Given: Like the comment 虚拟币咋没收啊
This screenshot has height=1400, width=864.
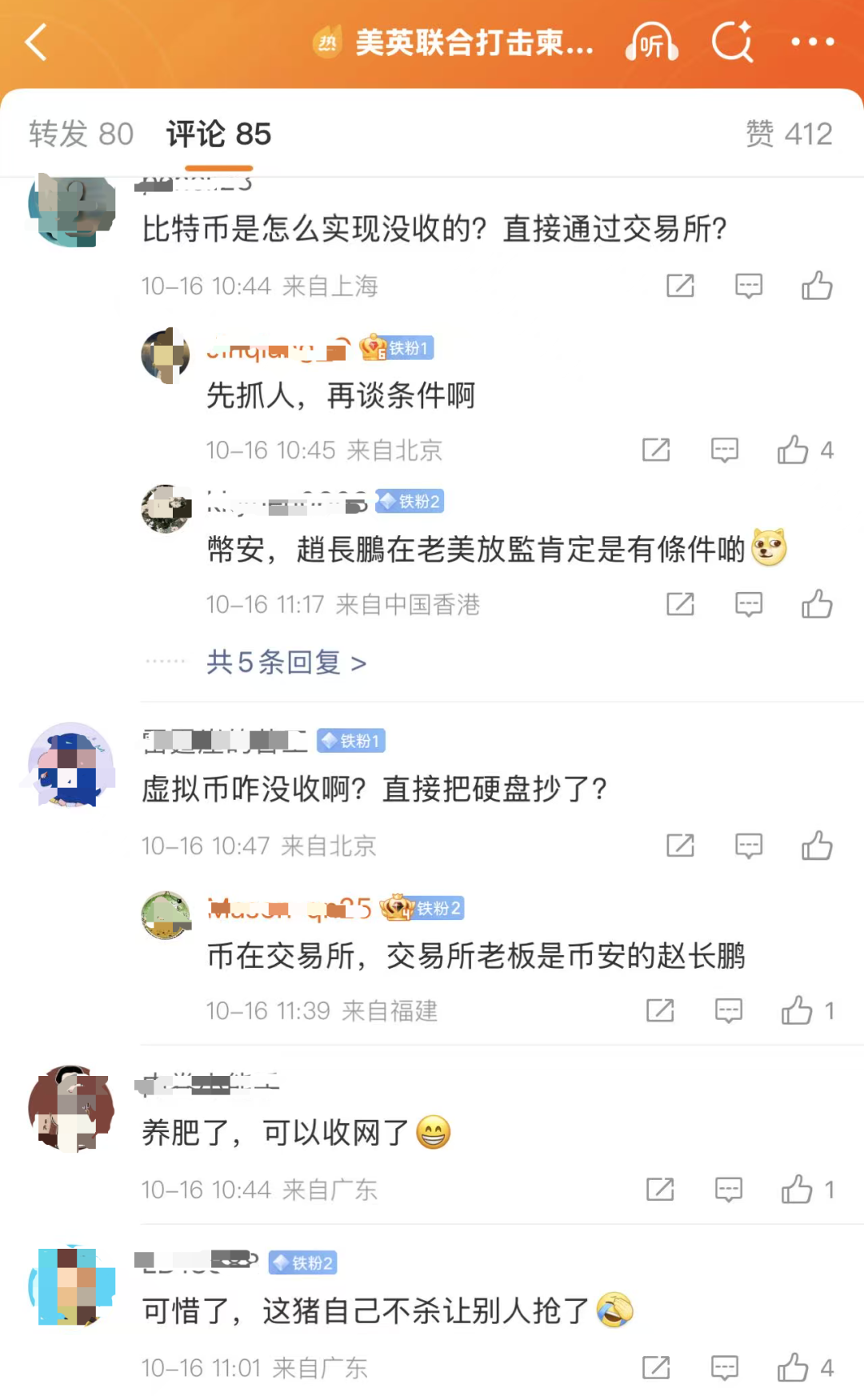Looking at the screenshot, I should [817, 846].
